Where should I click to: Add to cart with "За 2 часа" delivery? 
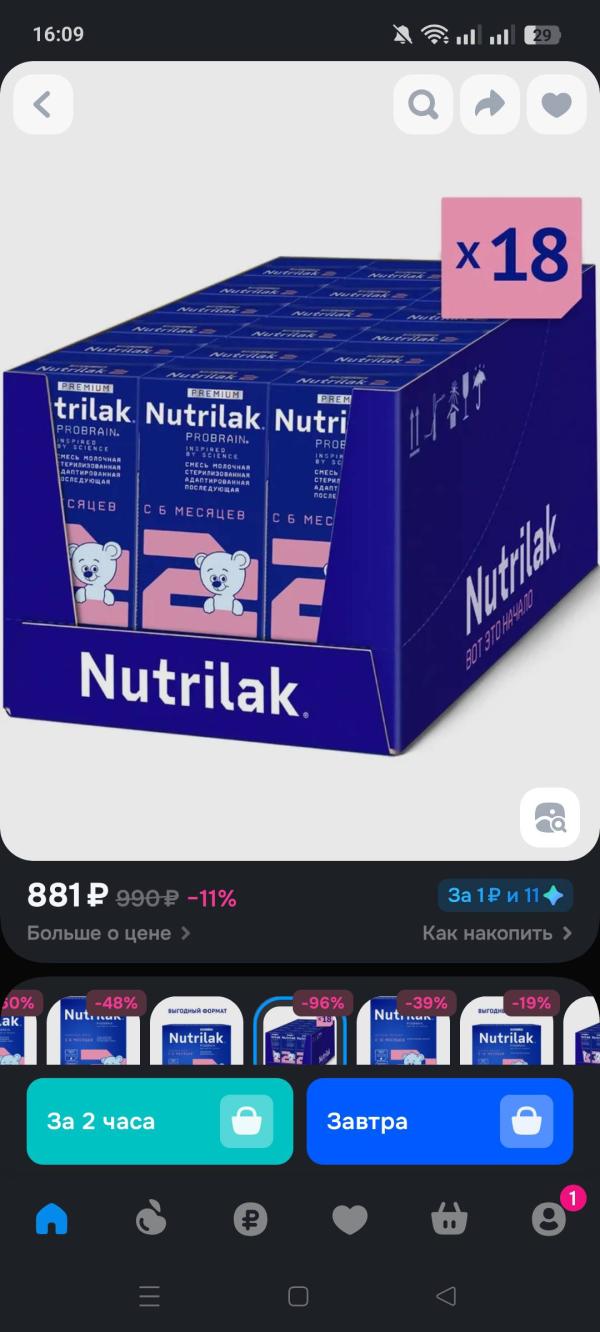160,1121
